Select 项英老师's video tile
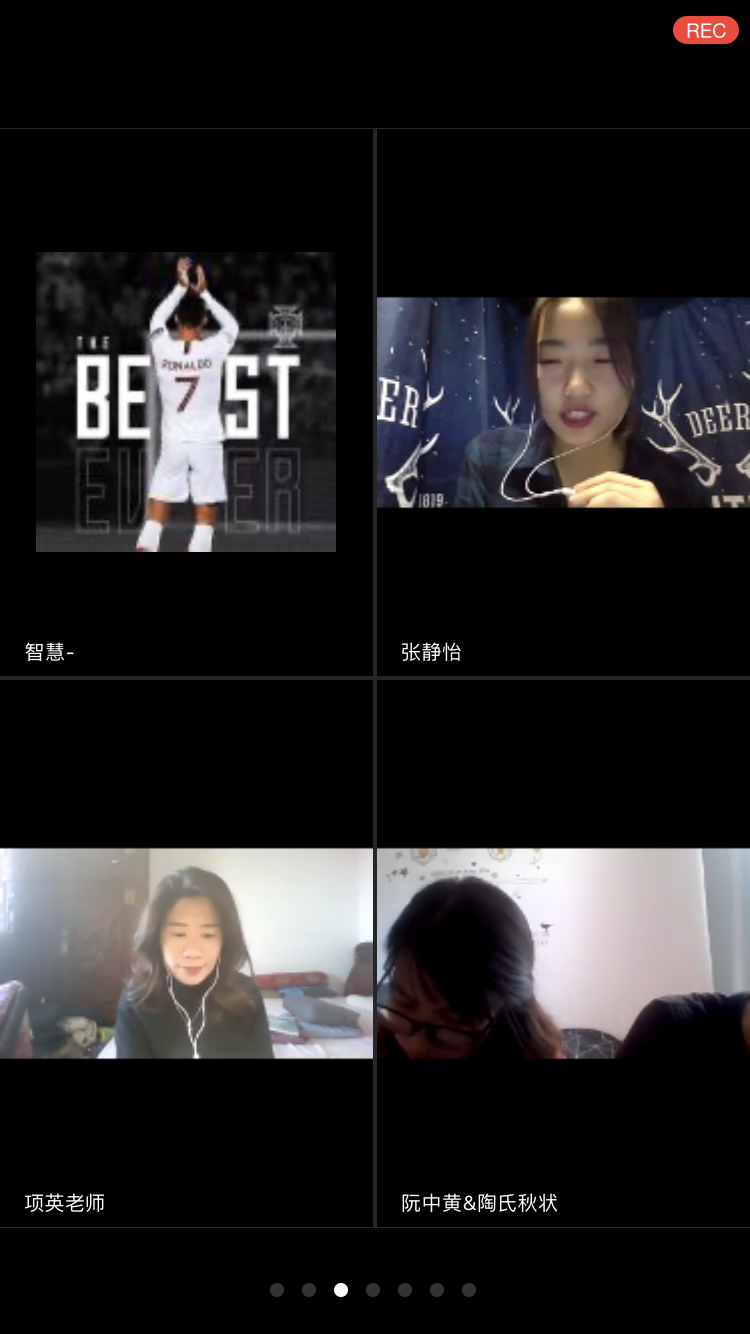 click(x=186, y=953)
